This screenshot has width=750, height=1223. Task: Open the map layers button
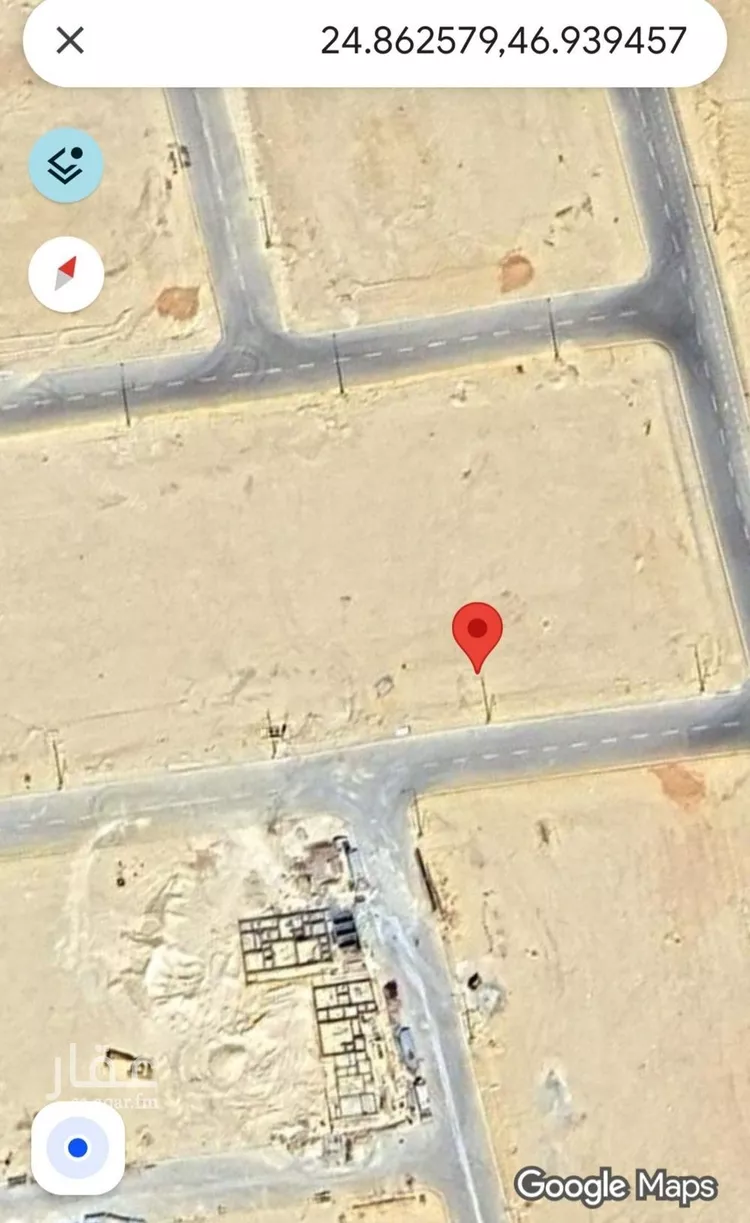click(x=66, y=166)
